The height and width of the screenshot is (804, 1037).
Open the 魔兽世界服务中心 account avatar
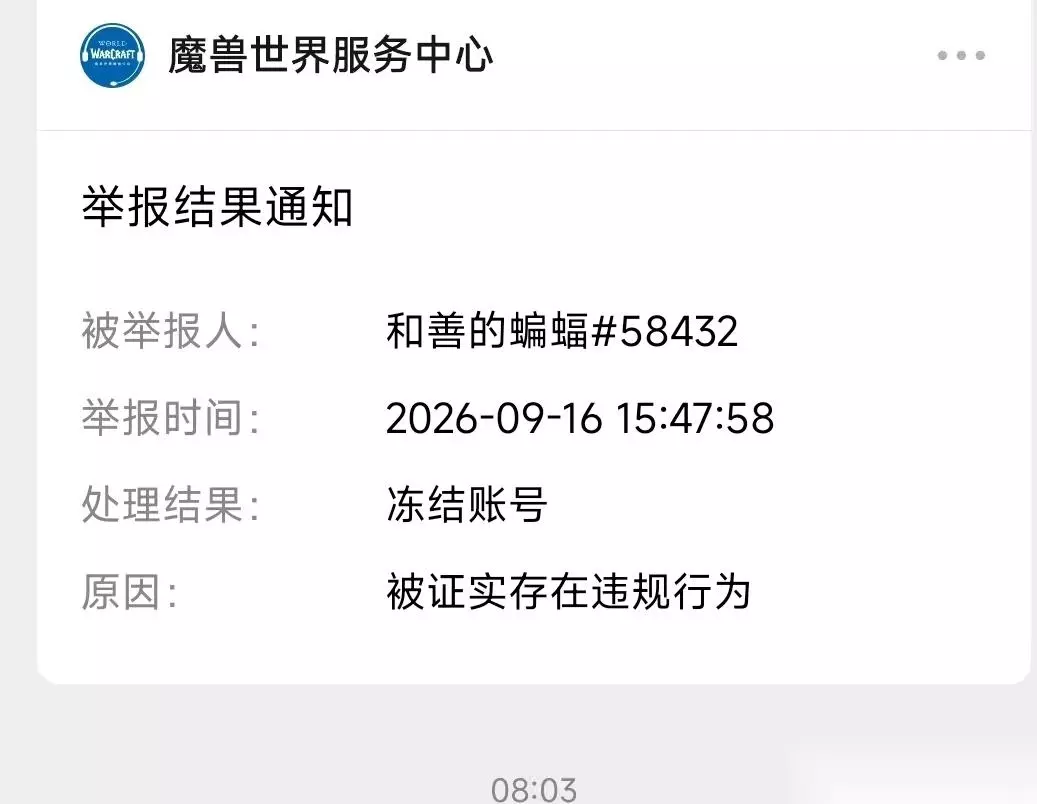(x=112, y=56)
